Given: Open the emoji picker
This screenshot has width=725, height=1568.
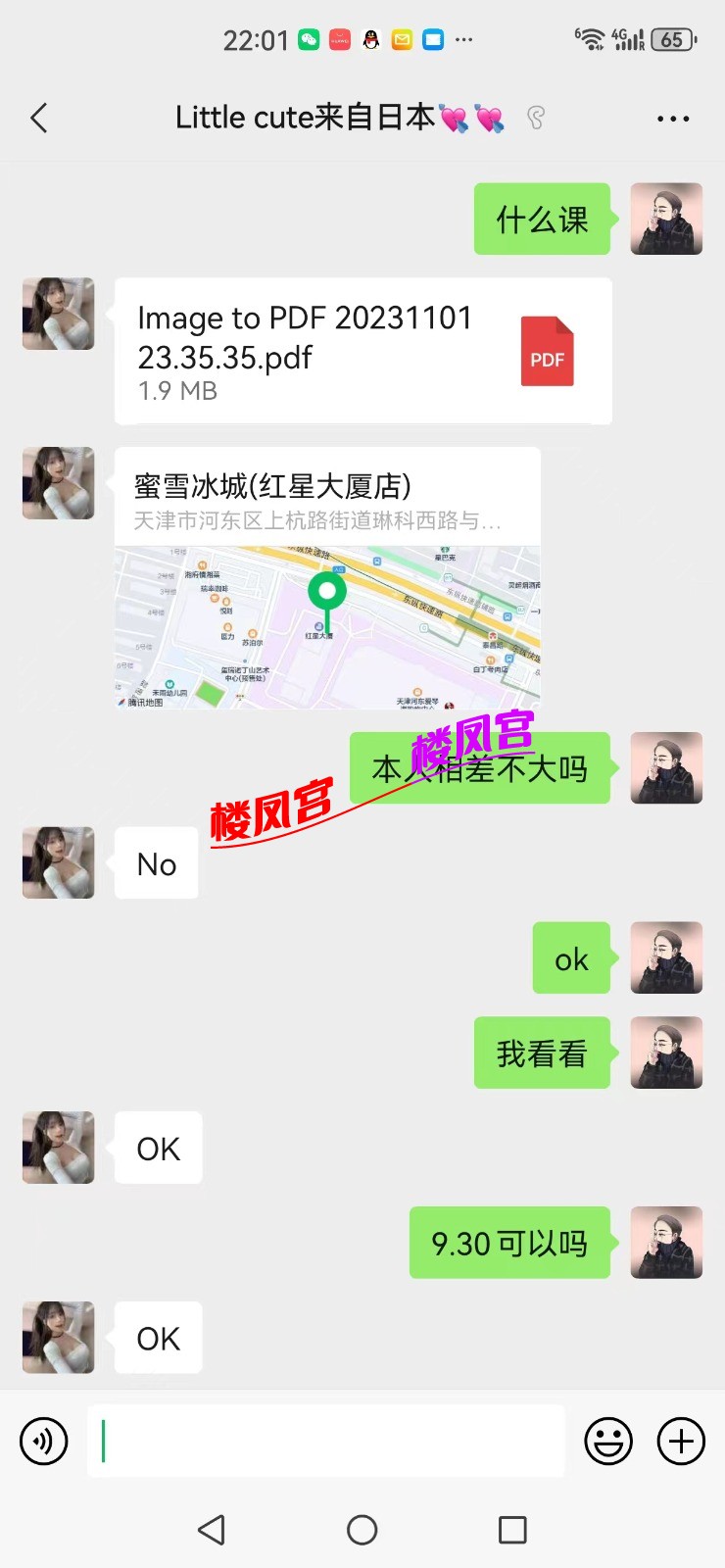Looking at the screenshot, I should coord(608,1442).
